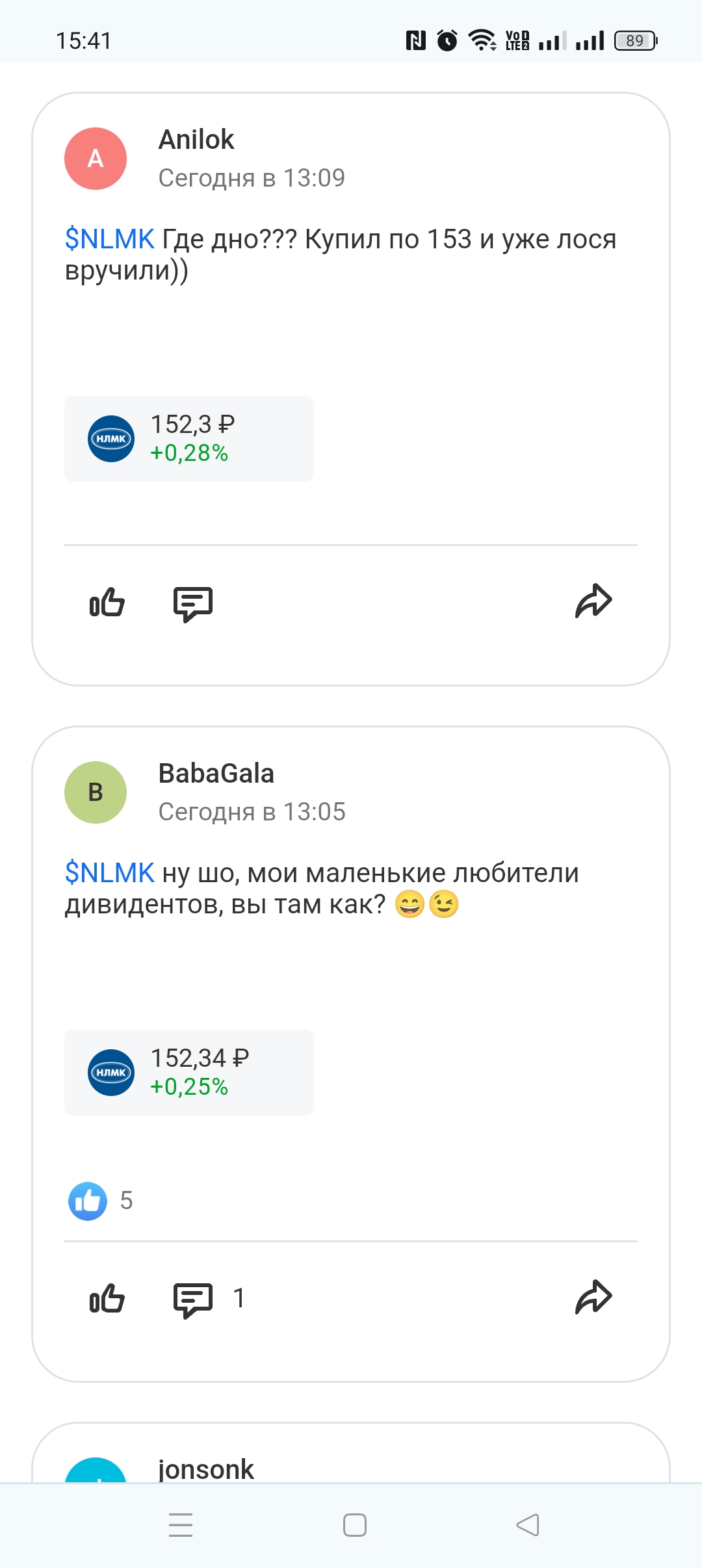Screen dimensions: 702x1568
Task: Share BabaGala's post
Action: coord(593,1298)
